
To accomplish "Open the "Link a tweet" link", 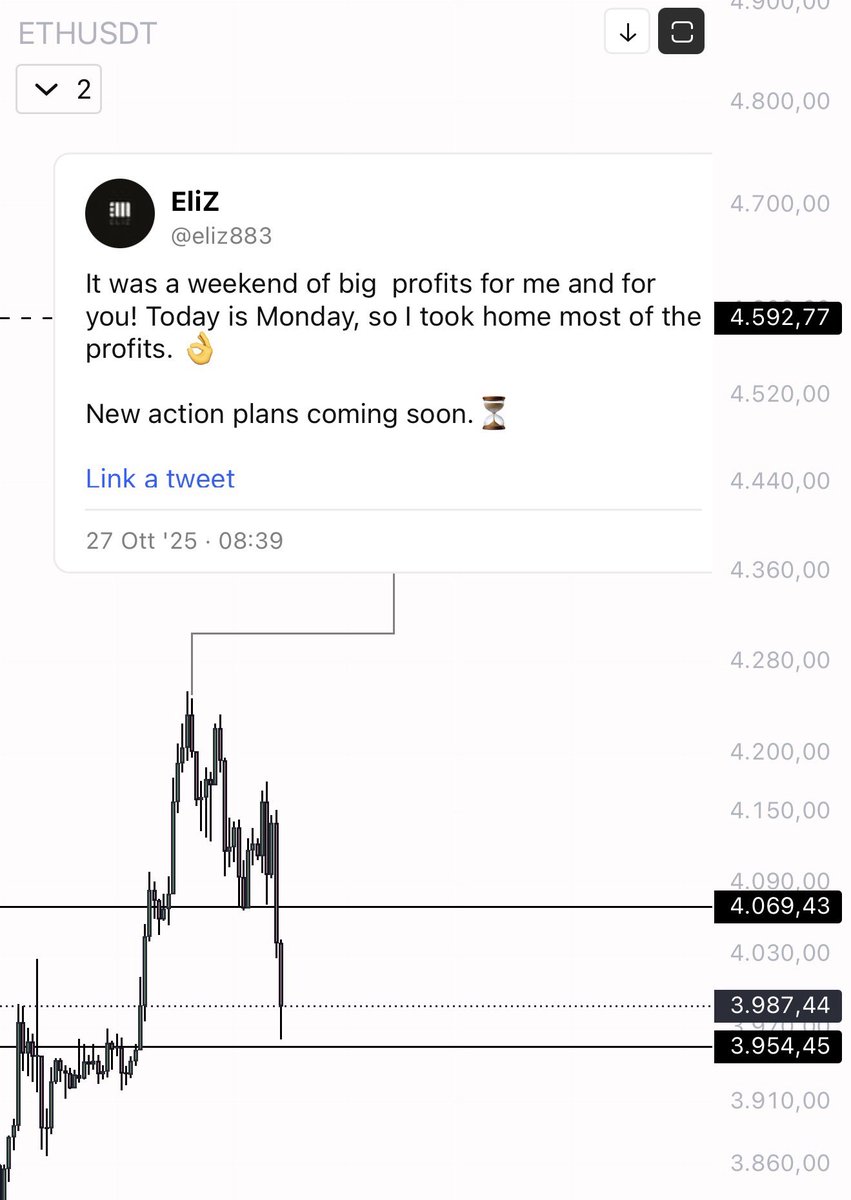I will pos(160,479).
